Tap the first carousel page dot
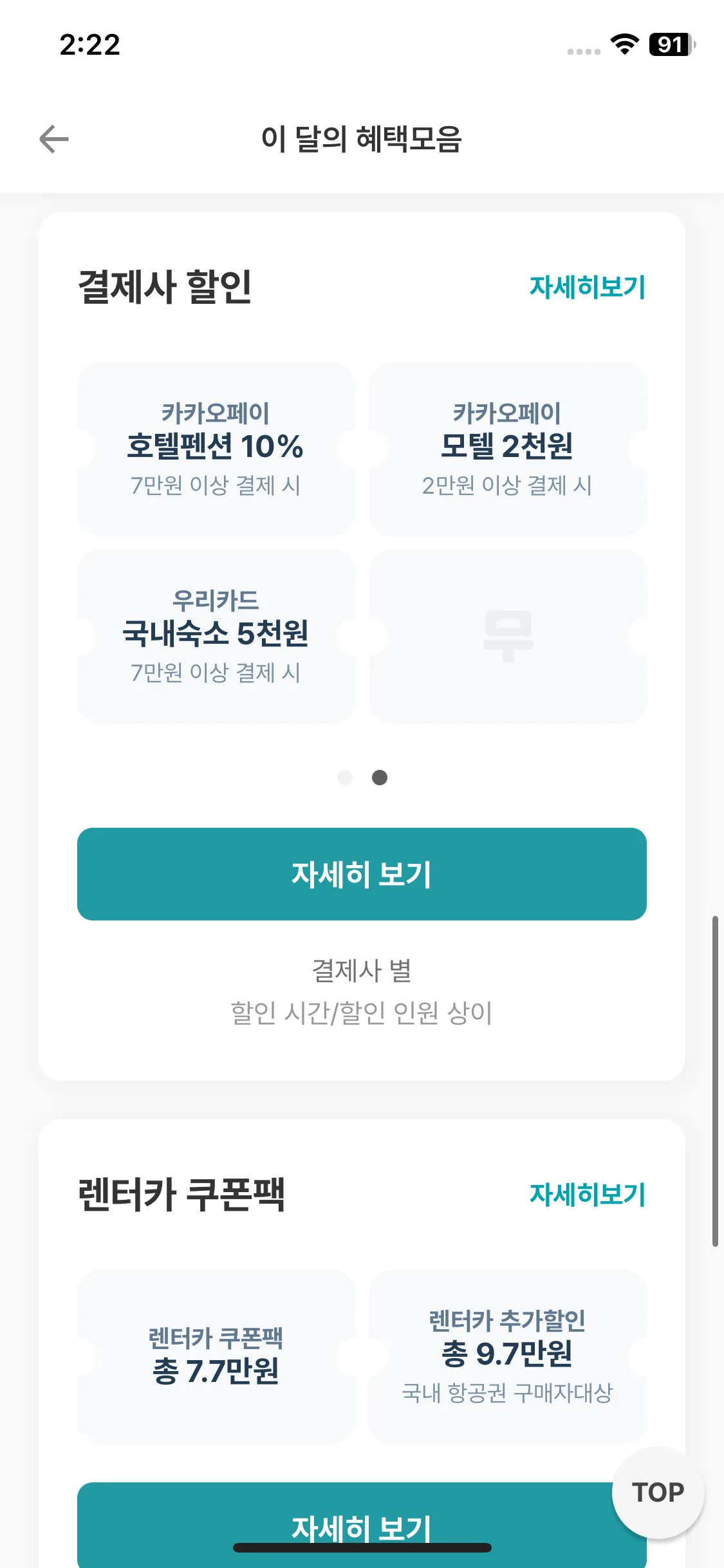Screen dimensions: 724x1568 click(x=344, y=778)
